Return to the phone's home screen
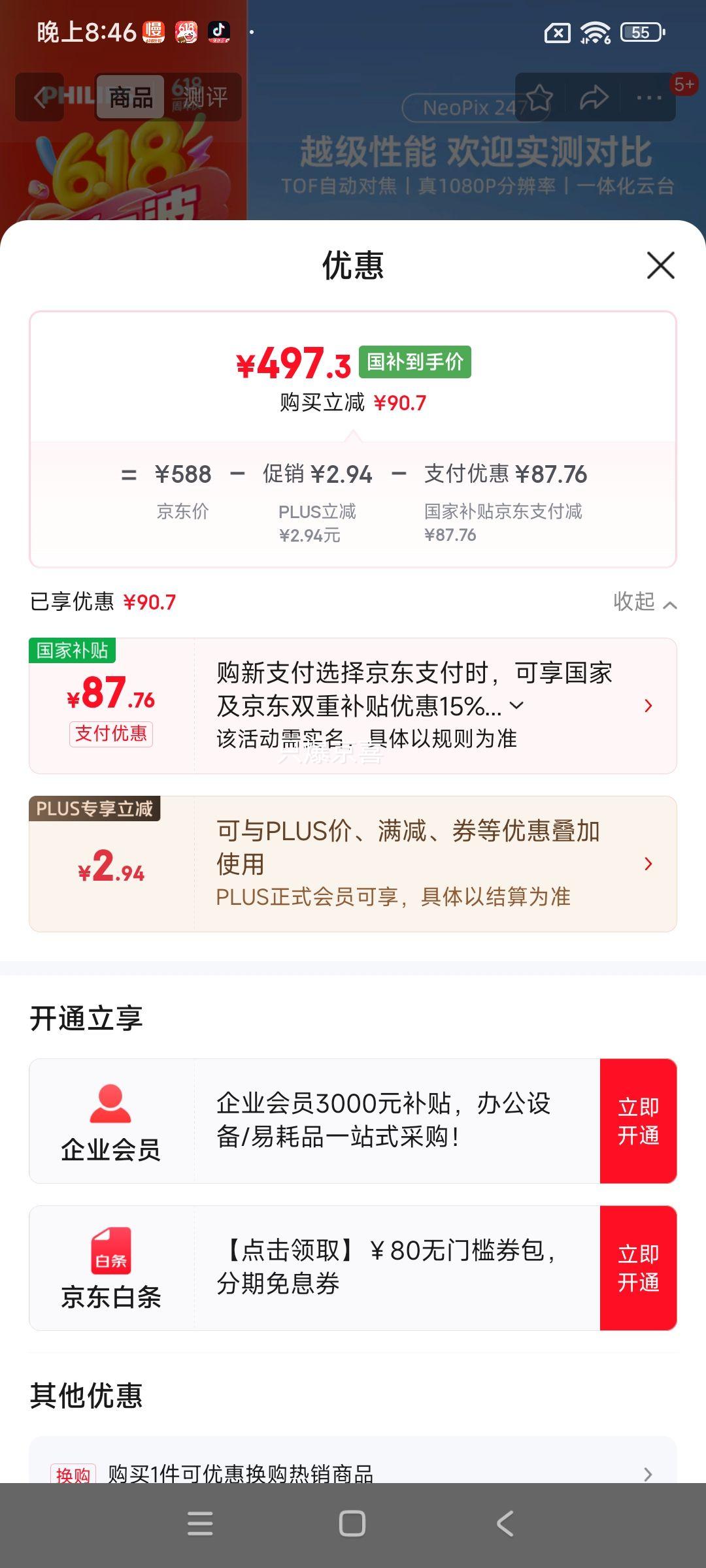The width and height of the screenshot is (706, 1568). [x=352, y=1524]
